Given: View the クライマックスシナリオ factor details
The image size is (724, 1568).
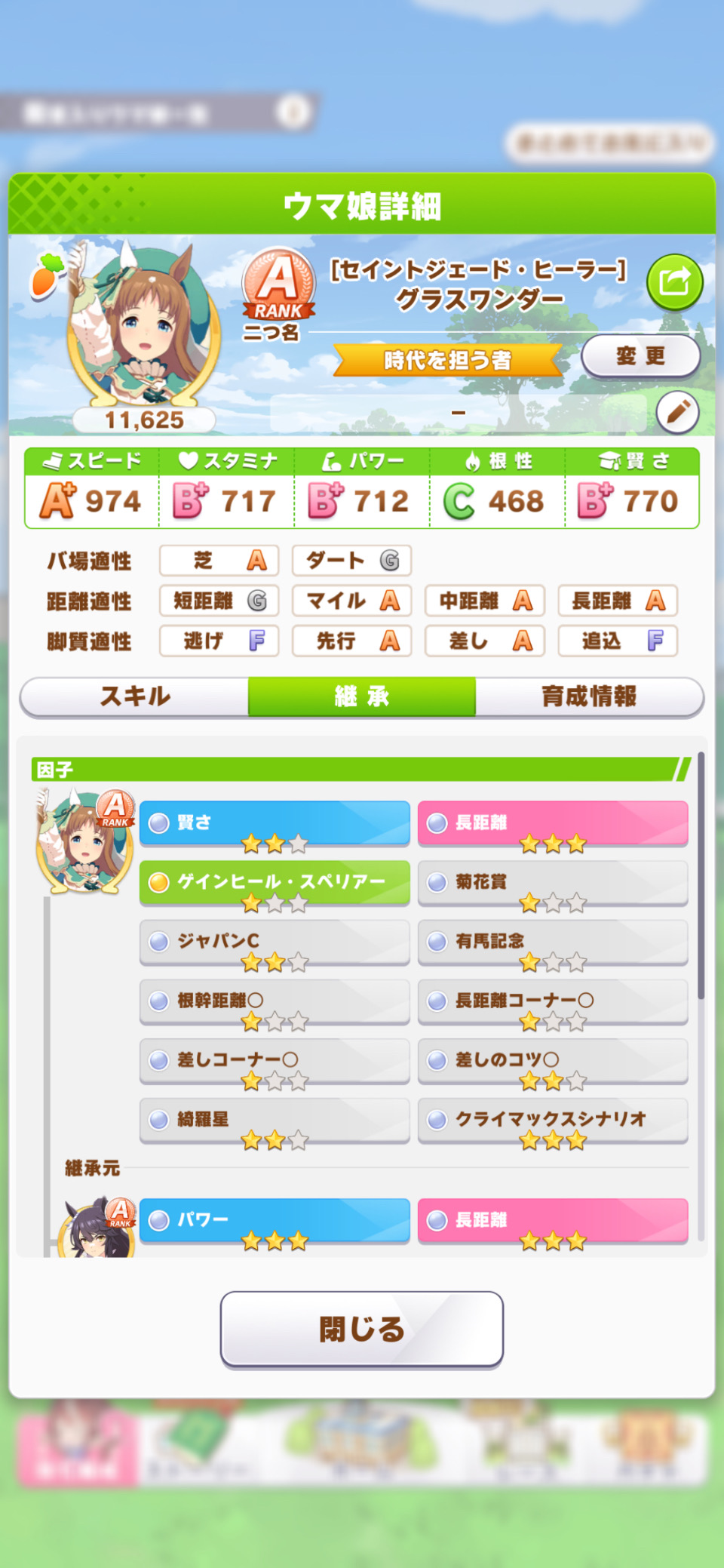Looking at the screenshot, I should (x=553, y=1120).
